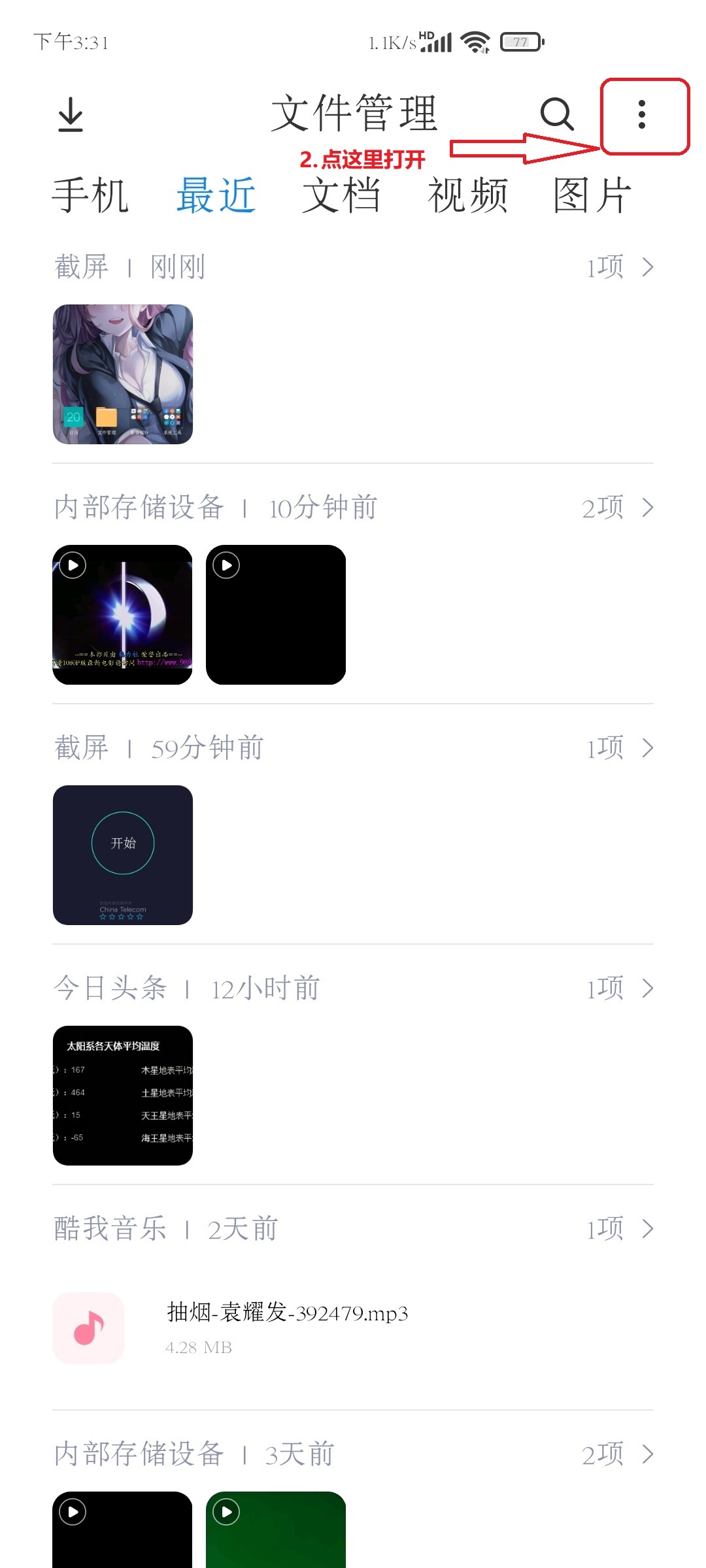
Task: Play the moon eclipse video thumbnail
Action: tap(123, 614)
